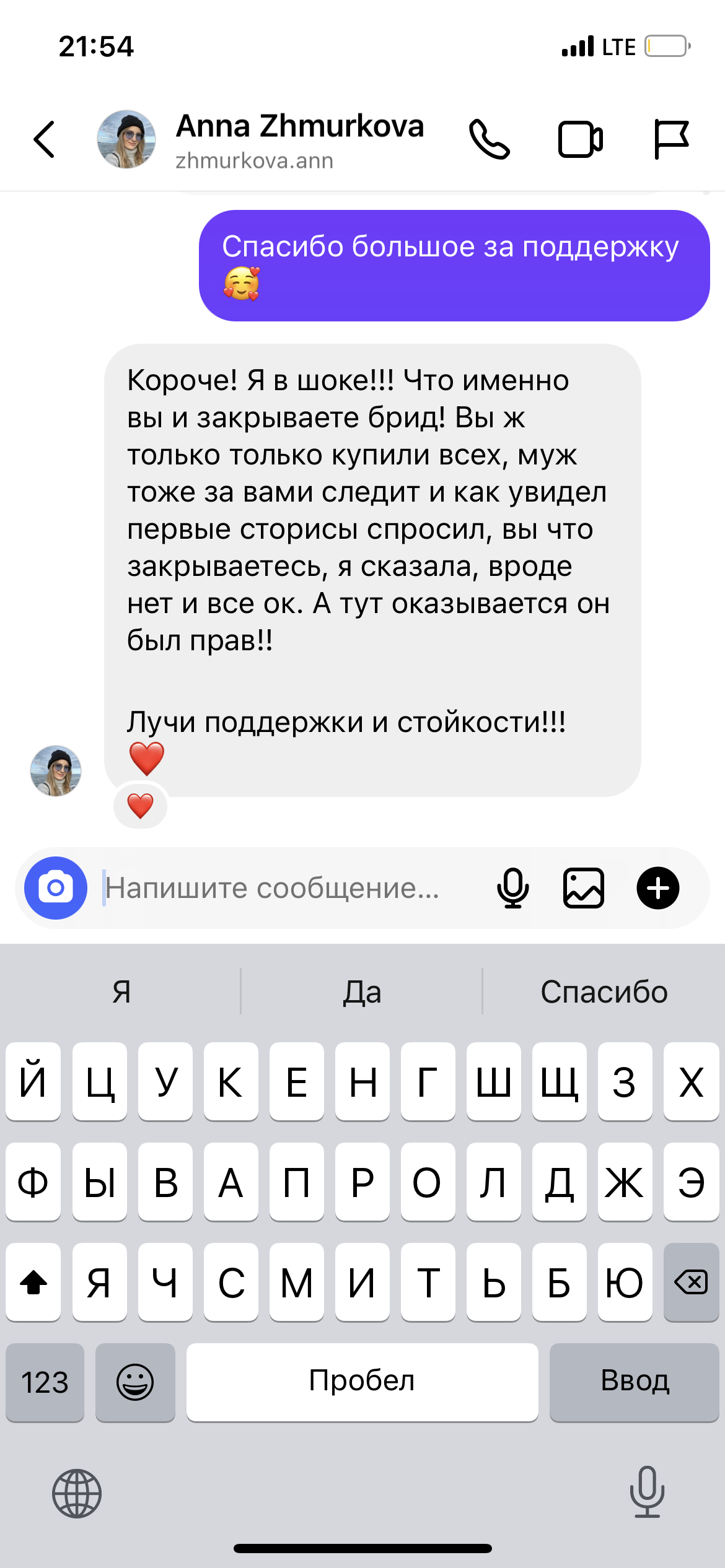Open Anna Zhmurkova's profile from the header
Viewport: 725px width, 1568px height.
coord(299,140)
